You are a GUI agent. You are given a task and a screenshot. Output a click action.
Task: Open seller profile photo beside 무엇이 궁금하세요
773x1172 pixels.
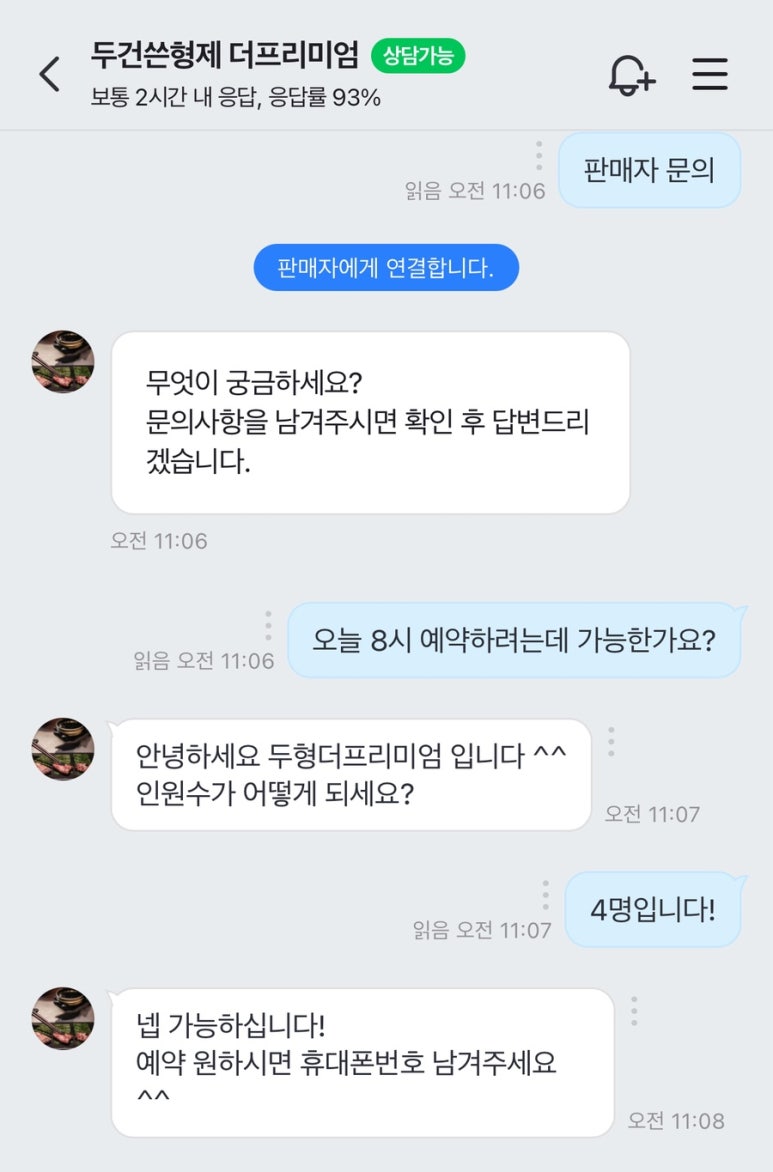[x=63, y=361]
